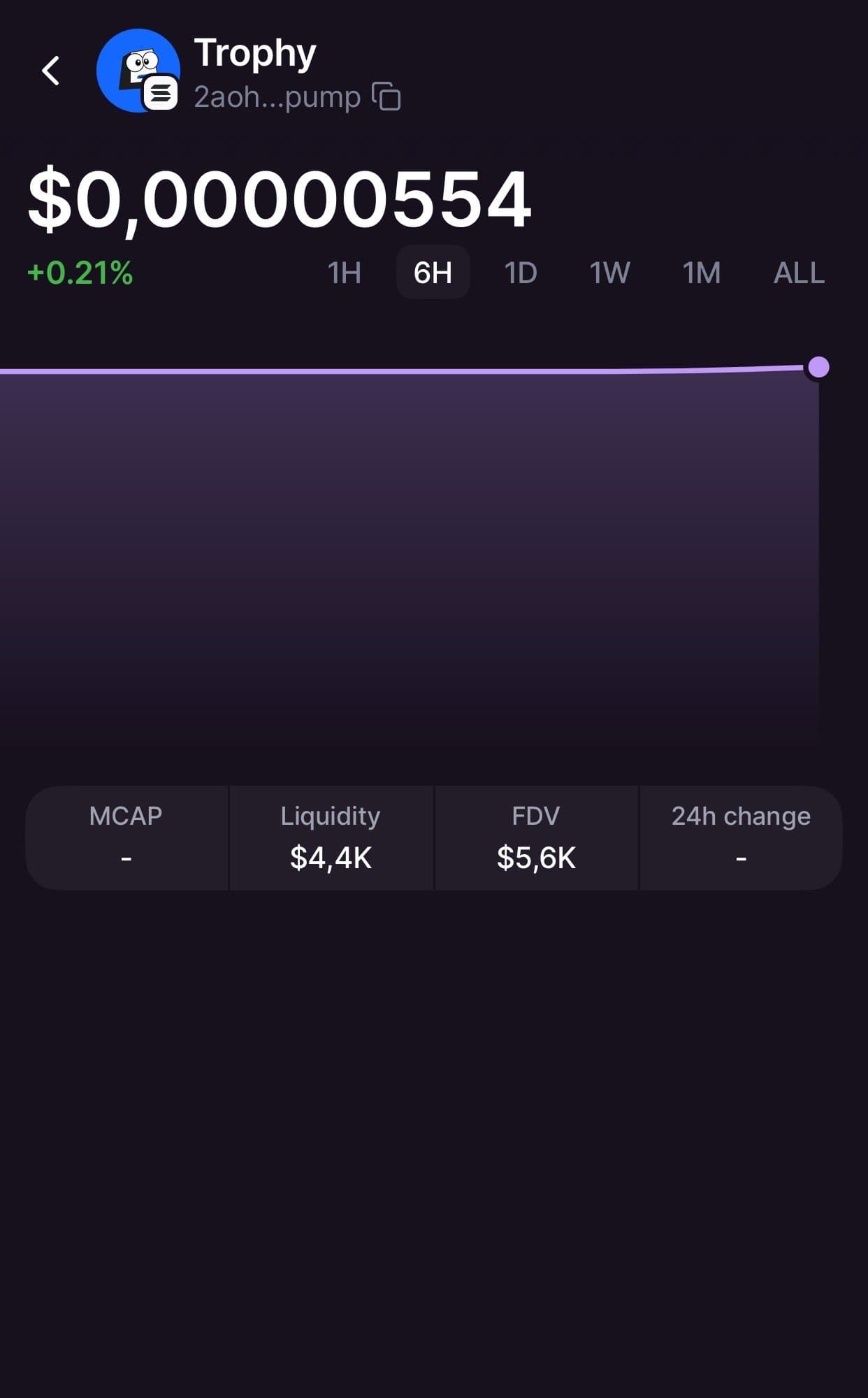
Task: Change chart range to 1W
Action: [609, 273]
